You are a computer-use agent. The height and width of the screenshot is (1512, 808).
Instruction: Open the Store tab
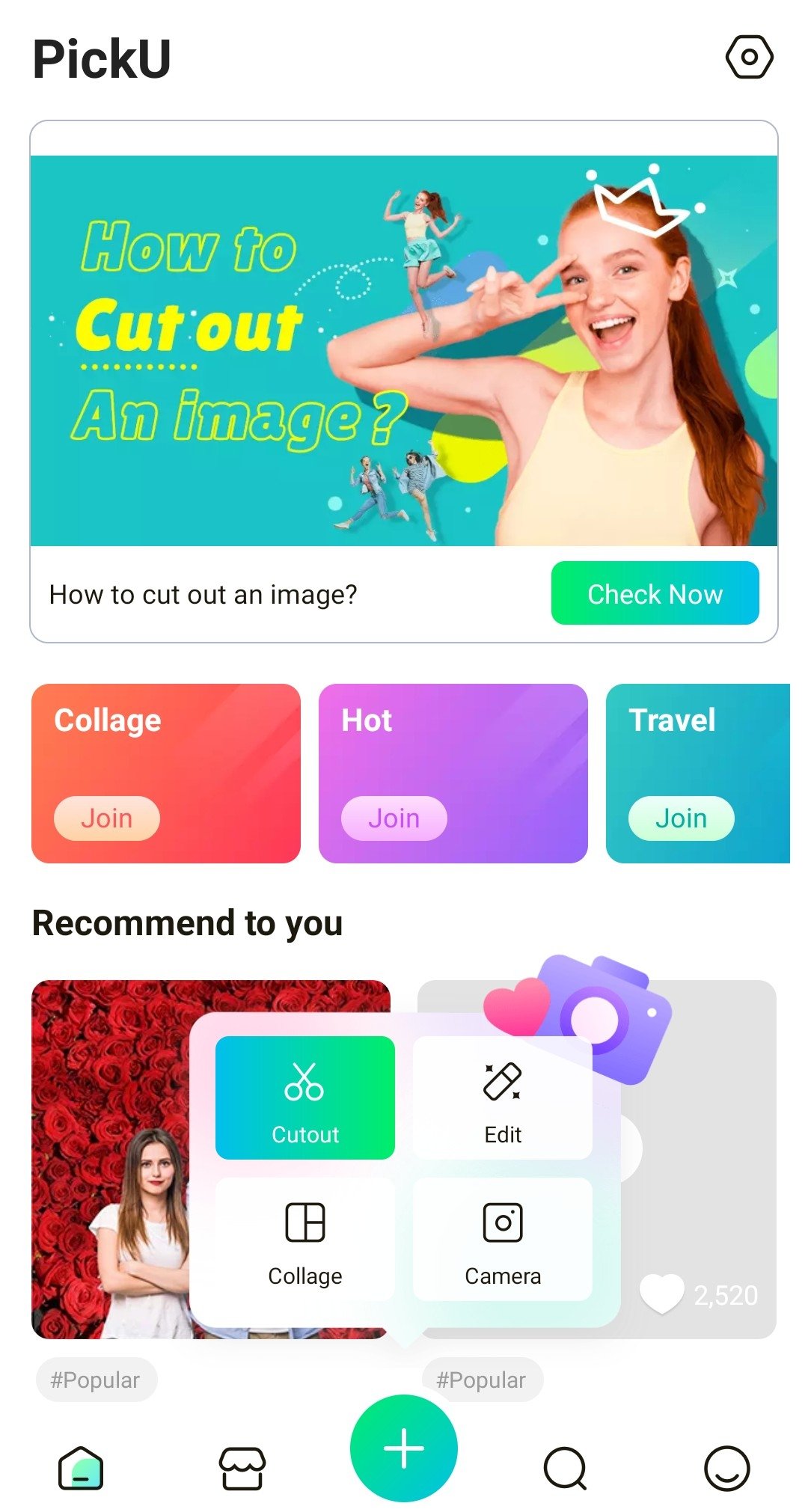242,1468
